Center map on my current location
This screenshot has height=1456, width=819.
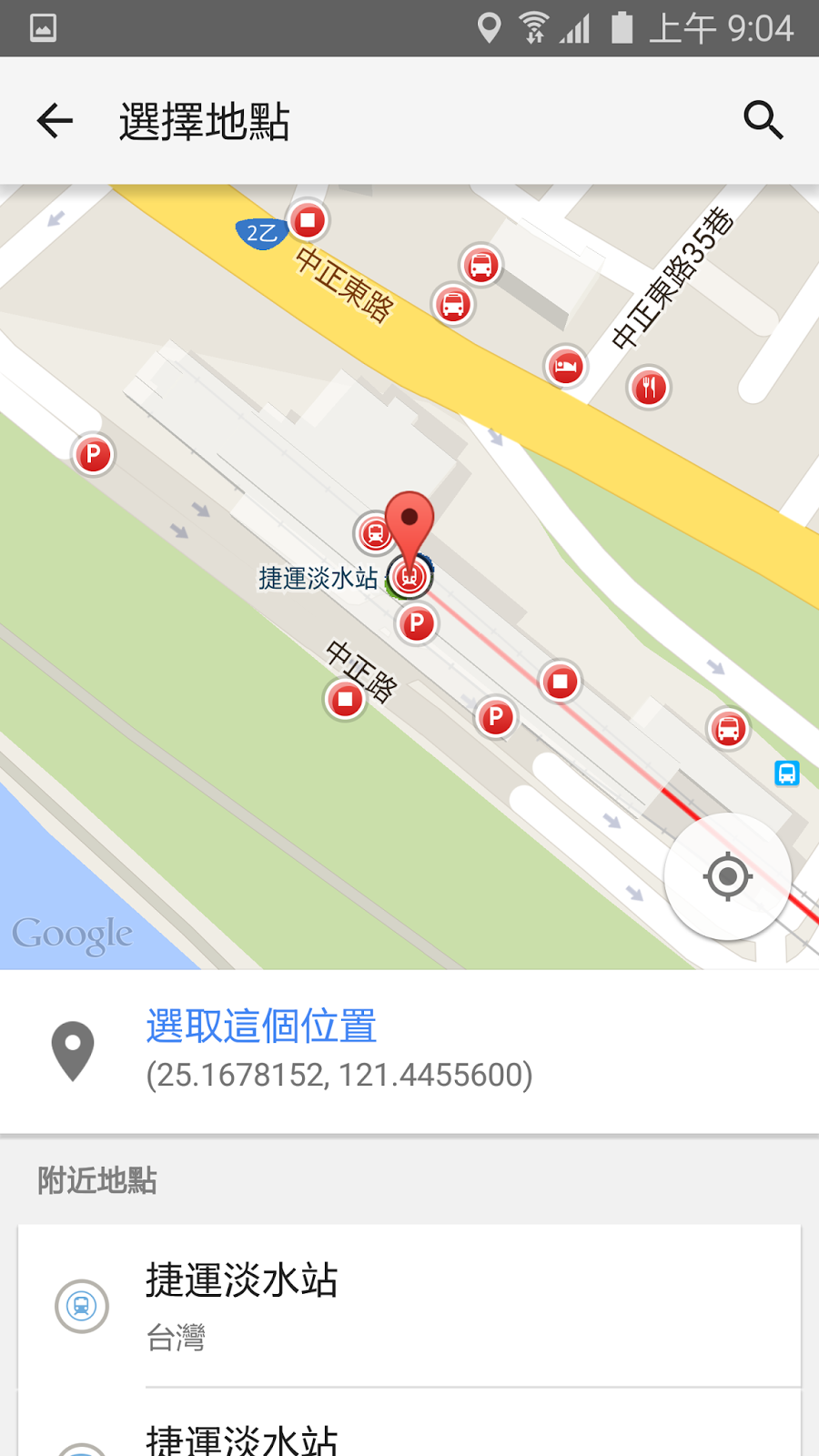pos(727,876)
